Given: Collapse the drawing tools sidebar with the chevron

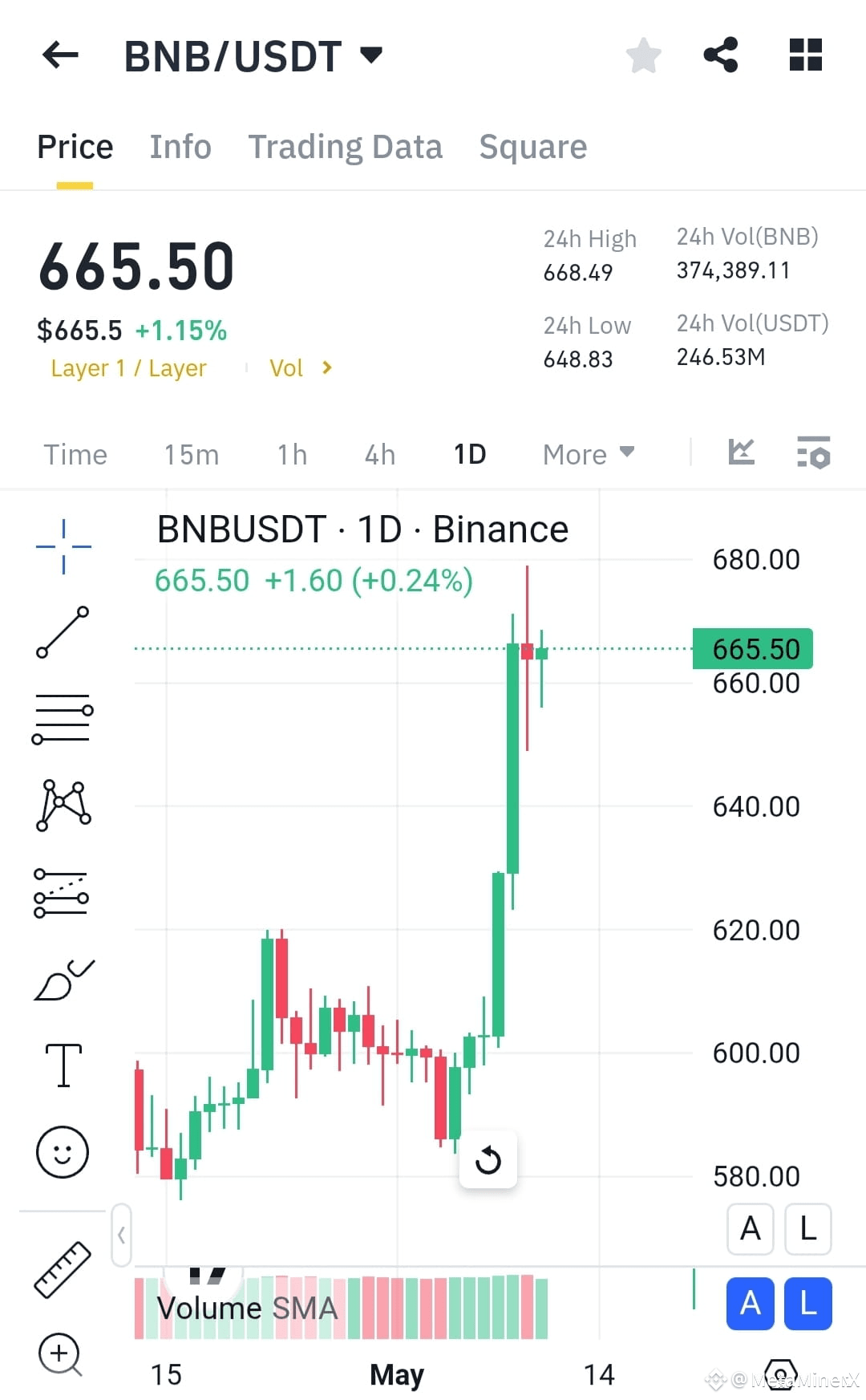Looking at the screenshot, I should tap(121, 1236).
